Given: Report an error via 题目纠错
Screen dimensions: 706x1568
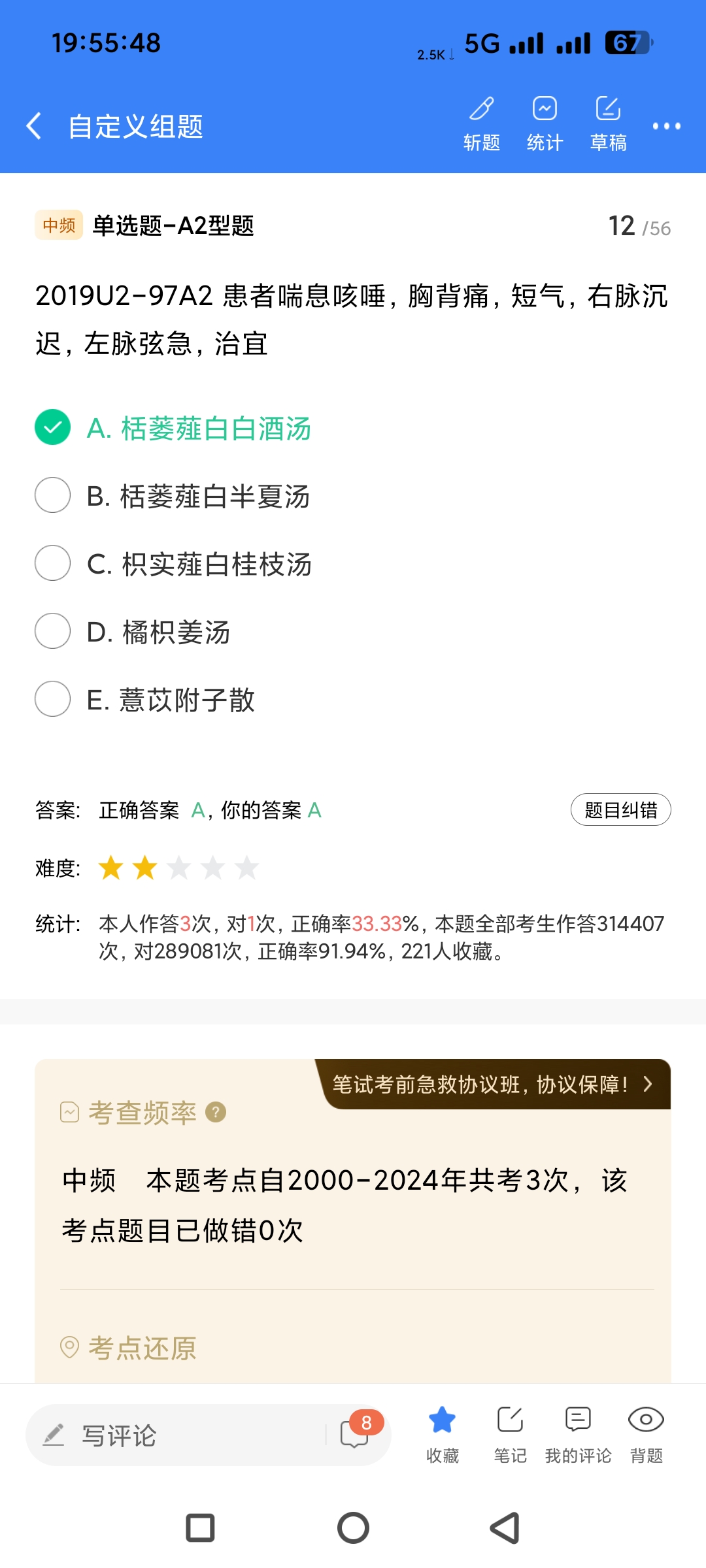Looking at the screenshot, I should pyautogui.click(x=620, y=810).
